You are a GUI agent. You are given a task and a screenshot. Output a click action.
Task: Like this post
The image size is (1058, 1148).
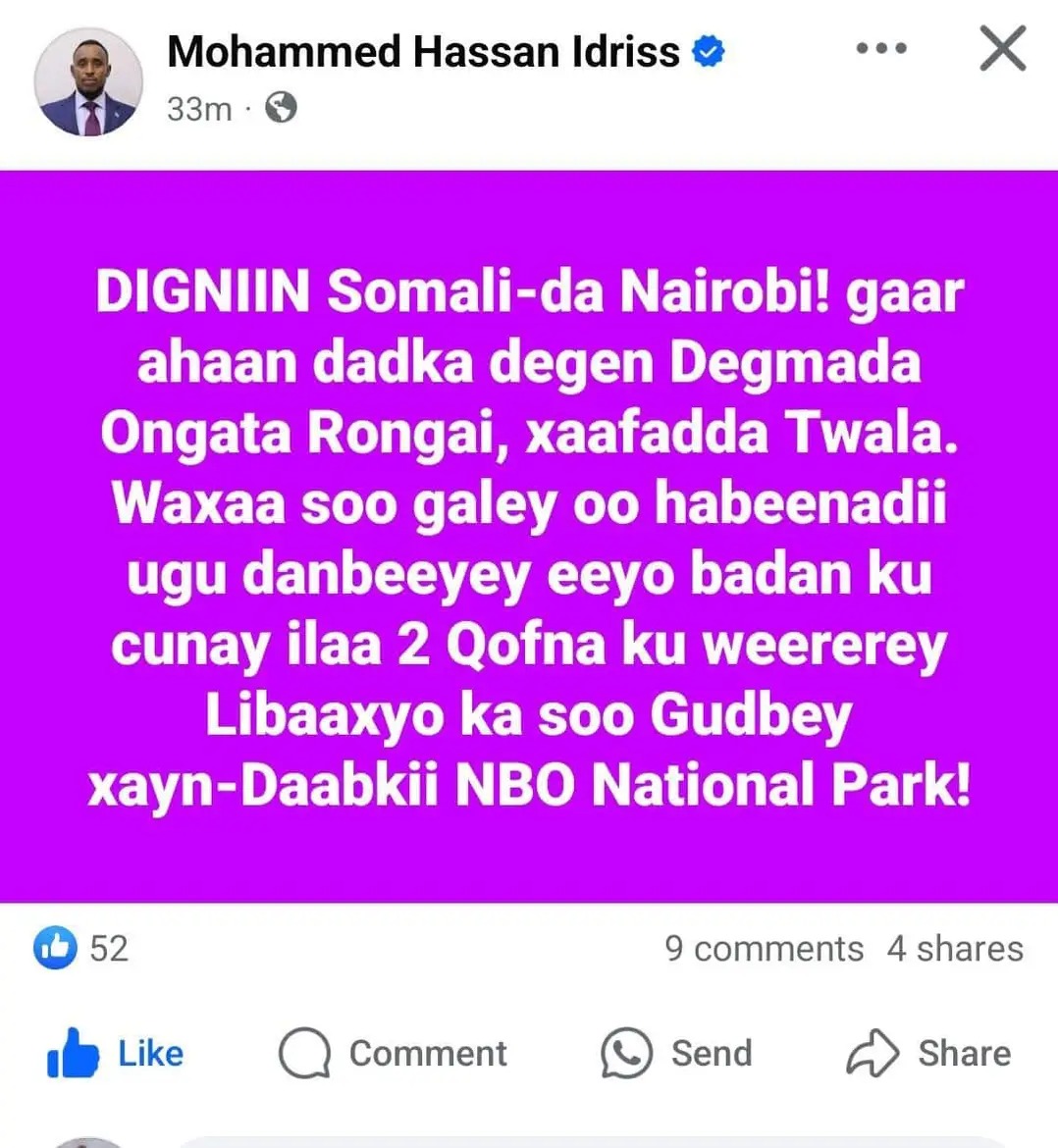(116, 1053)
